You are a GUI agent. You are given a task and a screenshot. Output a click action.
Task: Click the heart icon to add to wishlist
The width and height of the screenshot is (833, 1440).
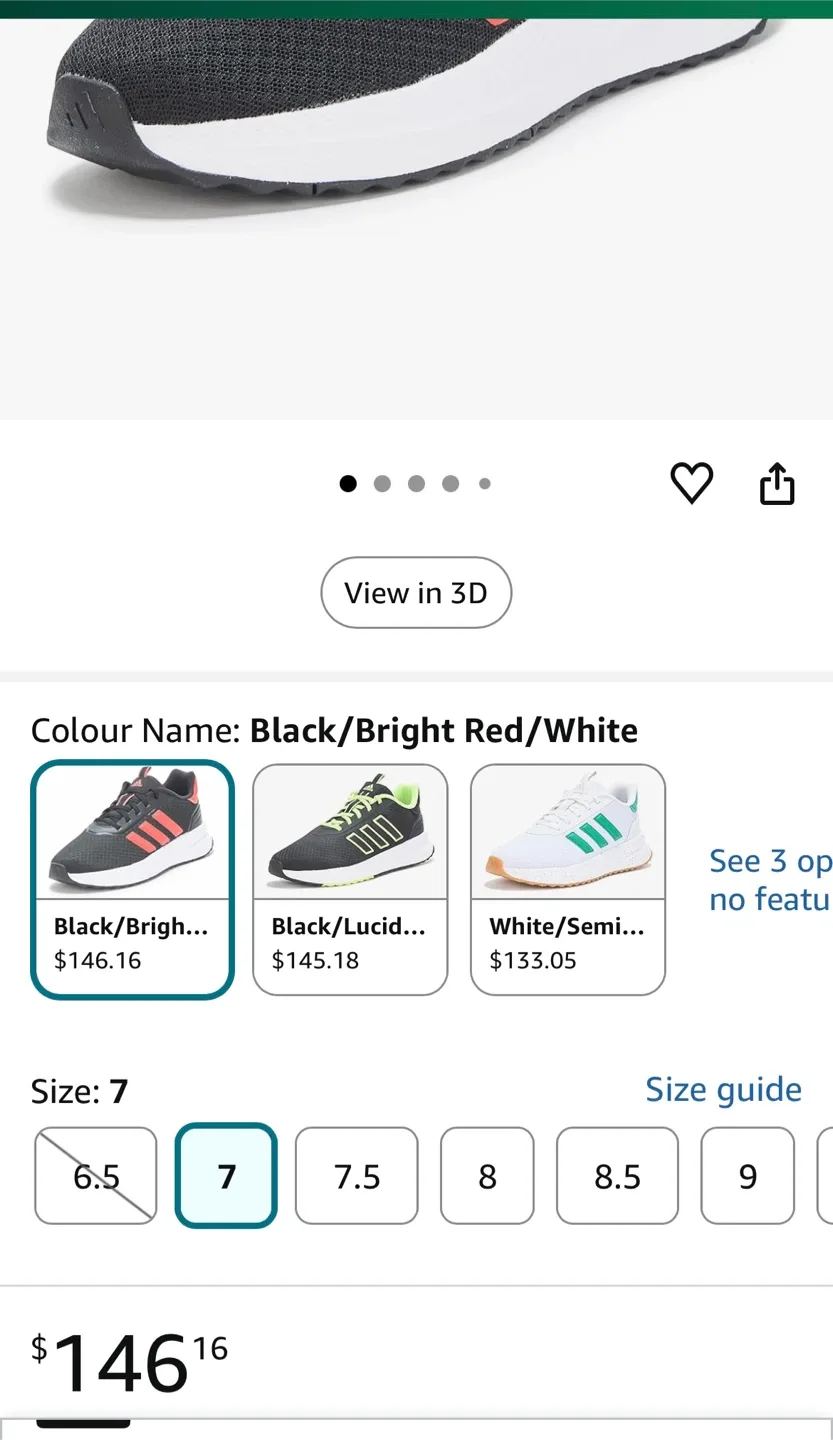click(x=691, y=483)
